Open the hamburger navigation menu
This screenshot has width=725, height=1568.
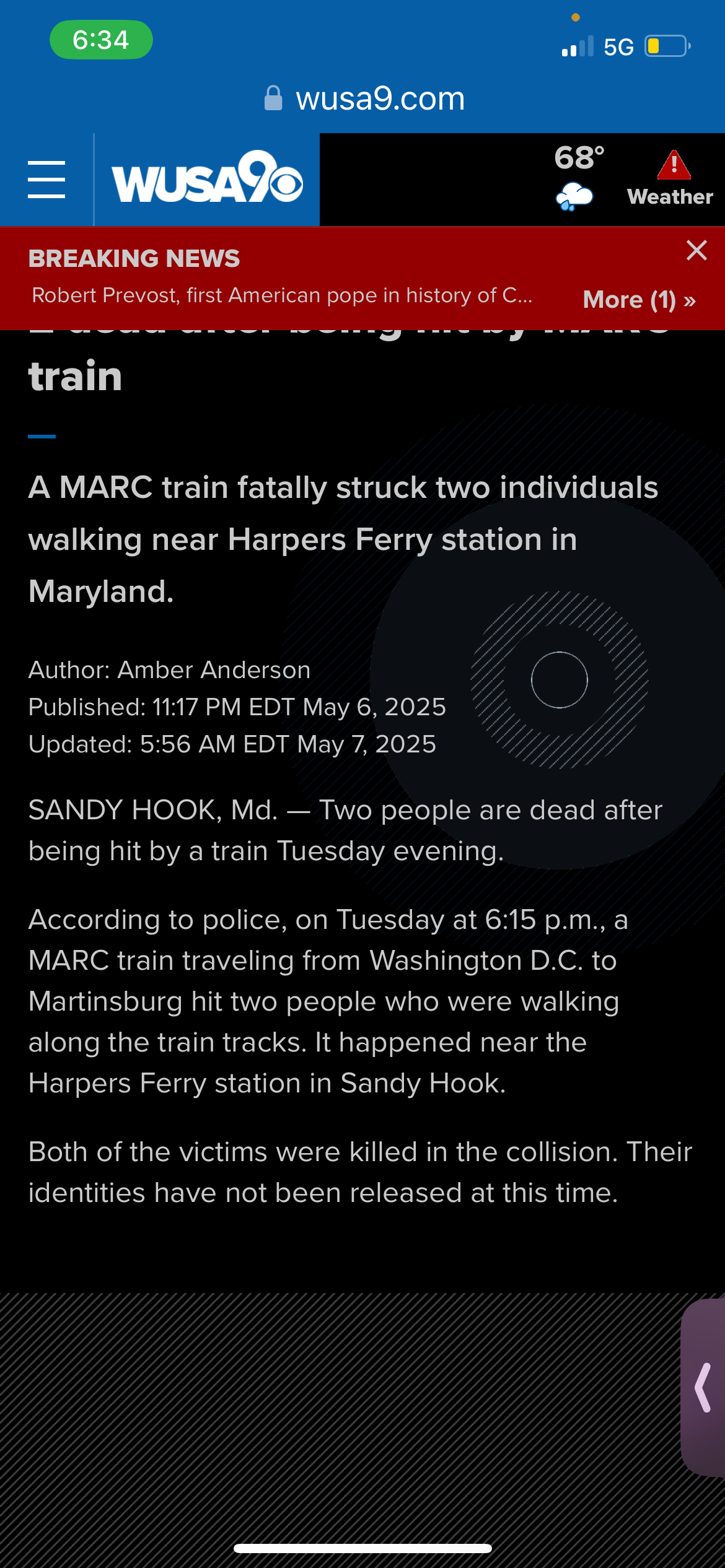pyautogui.click(x=46, y=180)
